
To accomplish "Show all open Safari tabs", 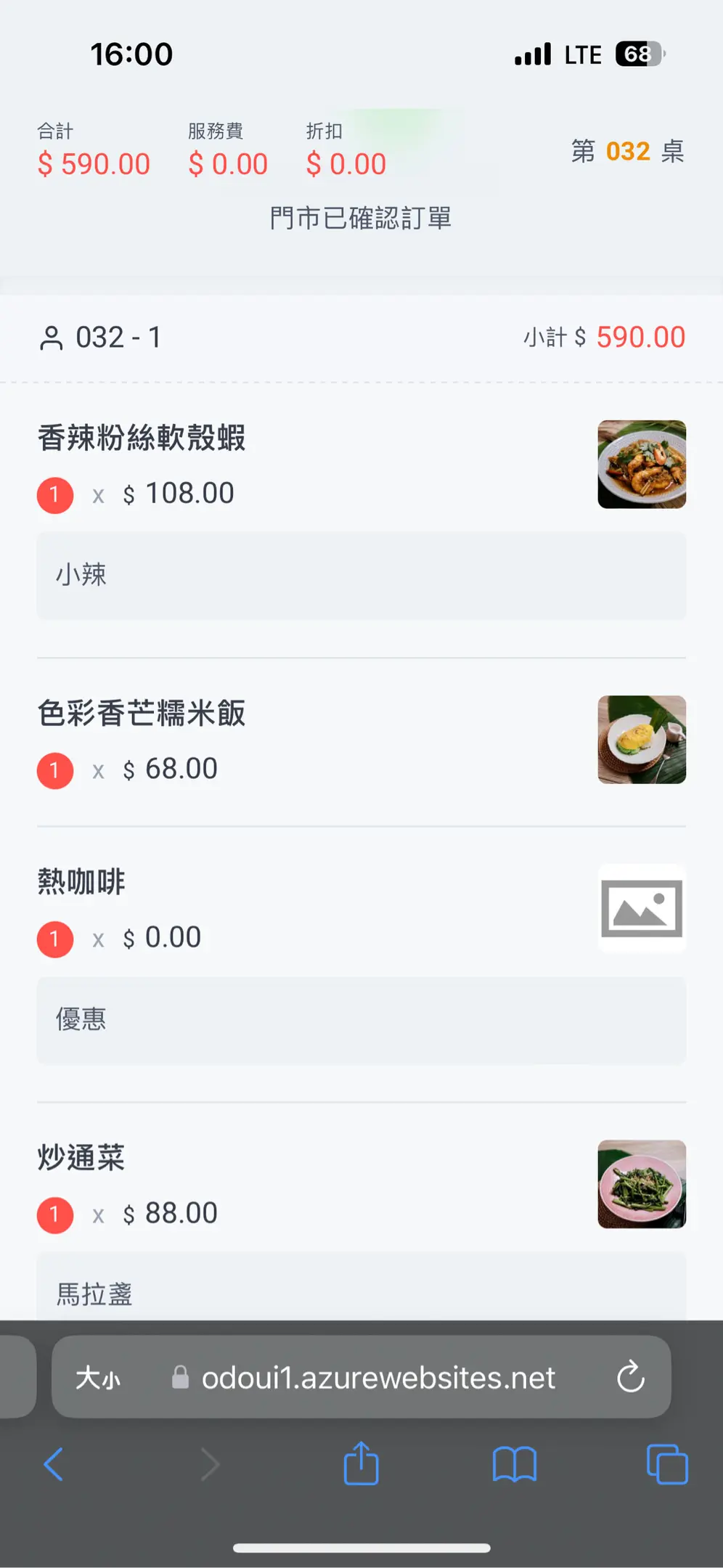I will point(666,1463).
